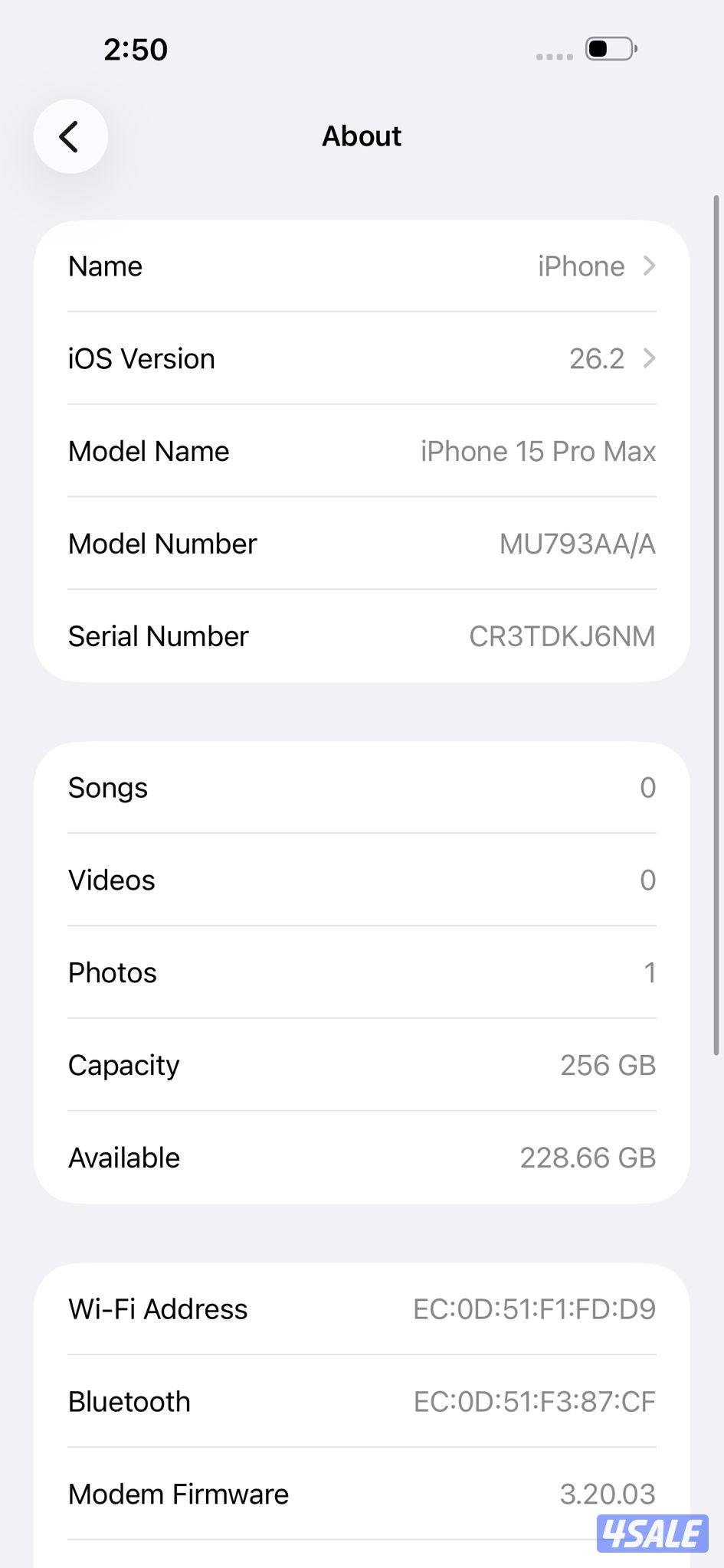Image resolution: width=724 pixels, height=1568 pixels.
Task: Expand iOS Version details with its chevron
Action: click(x=650, y=358)
